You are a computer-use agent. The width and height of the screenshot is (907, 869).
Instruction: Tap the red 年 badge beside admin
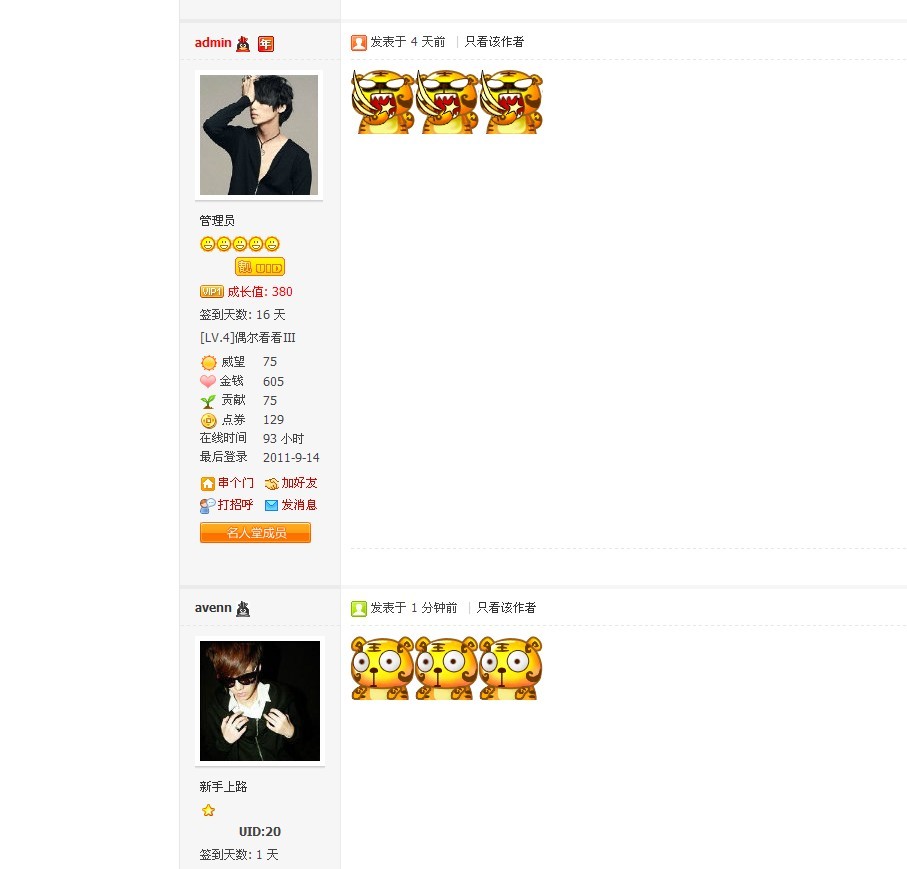(266, 44)
